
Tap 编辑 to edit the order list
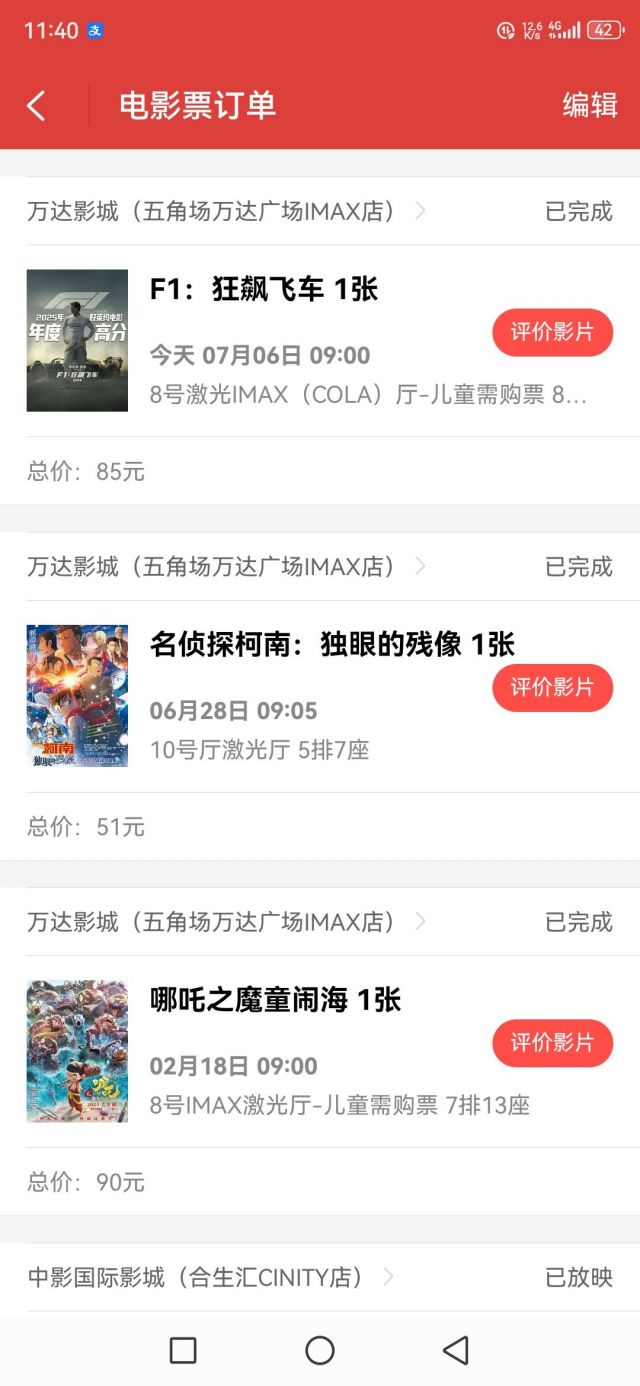(x=589, y=105)
